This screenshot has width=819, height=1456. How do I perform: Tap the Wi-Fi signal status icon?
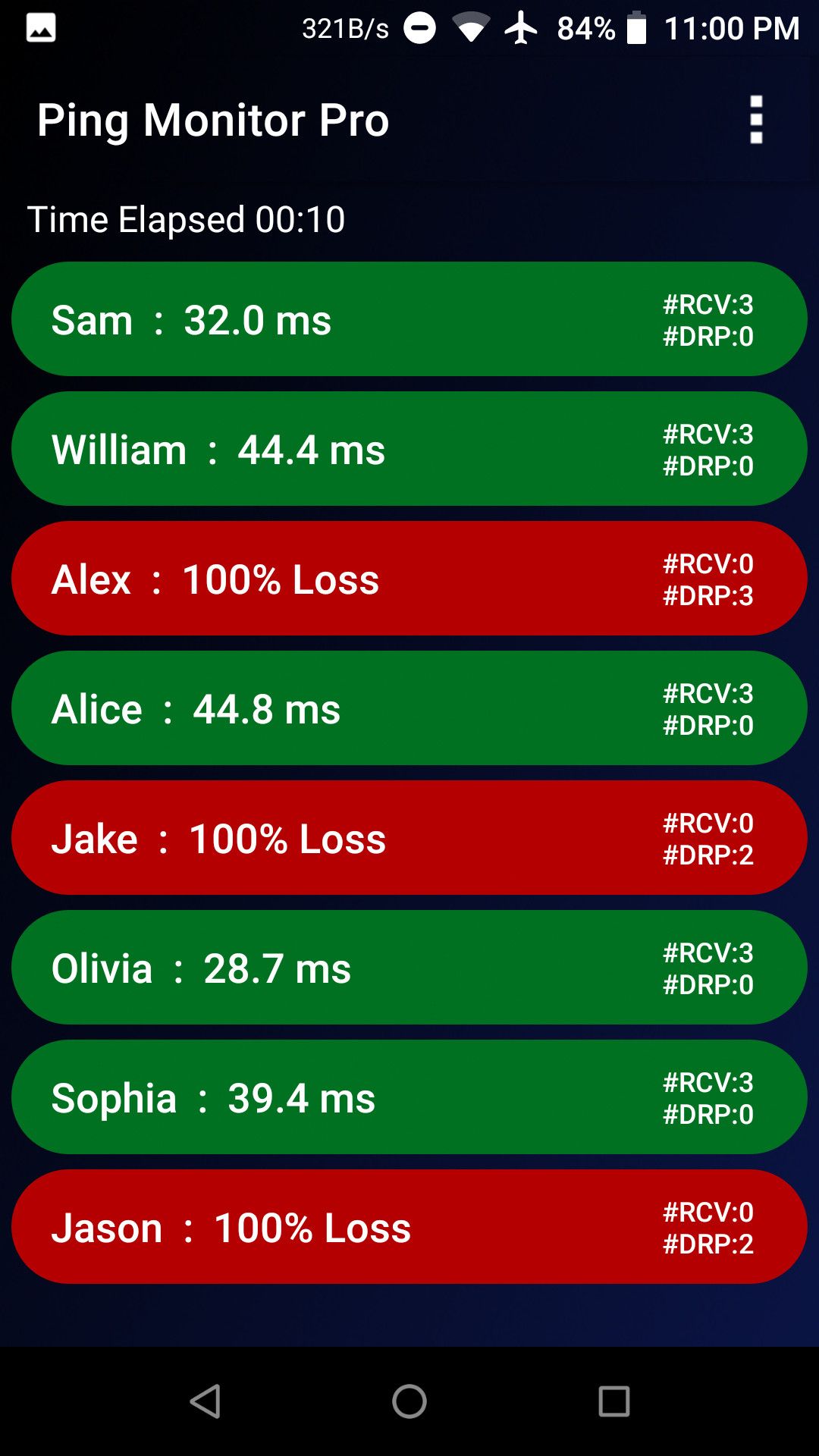click(x=471, y=29)
